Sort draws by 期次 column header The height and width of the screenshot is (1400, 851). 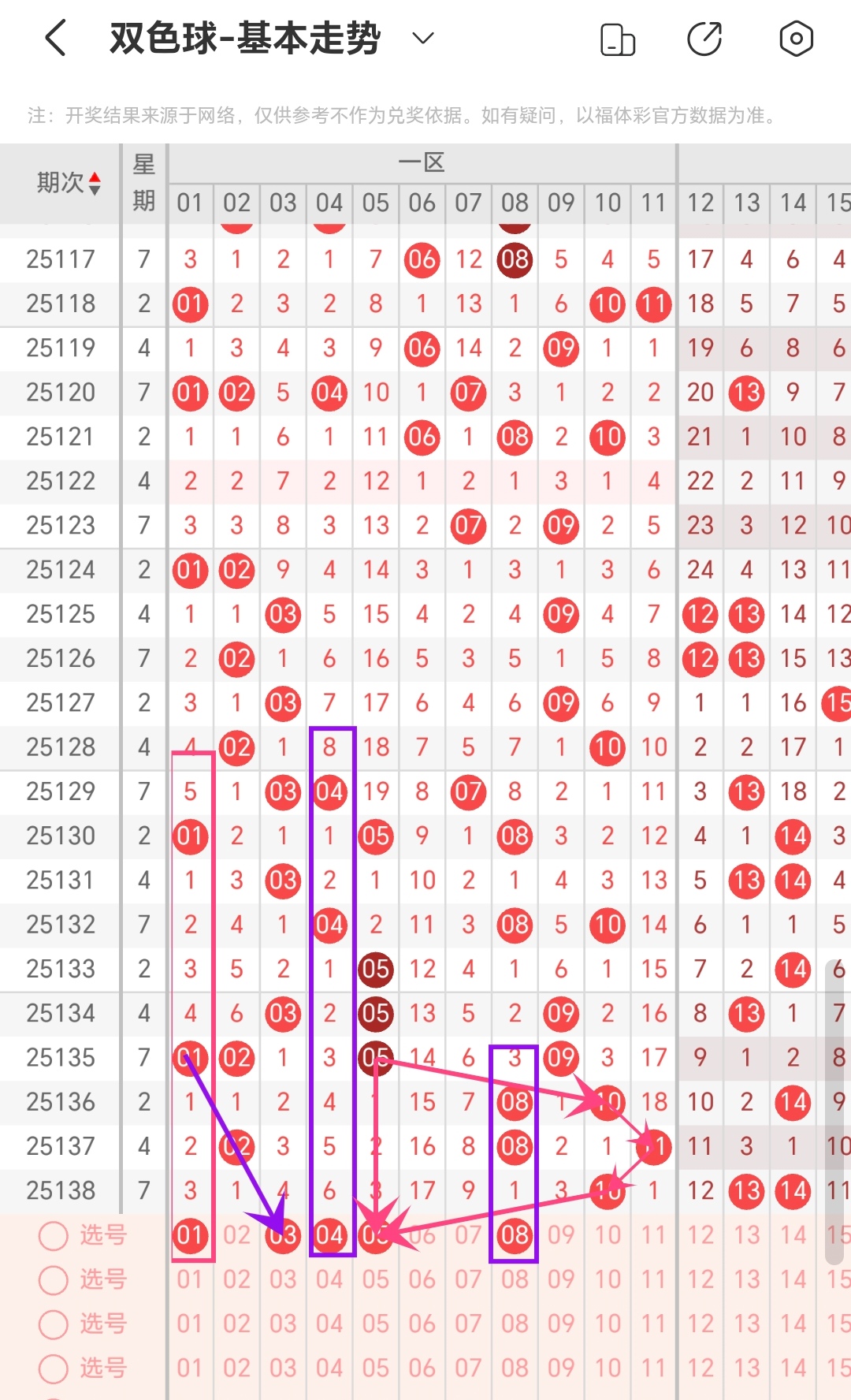click(69, 183)
